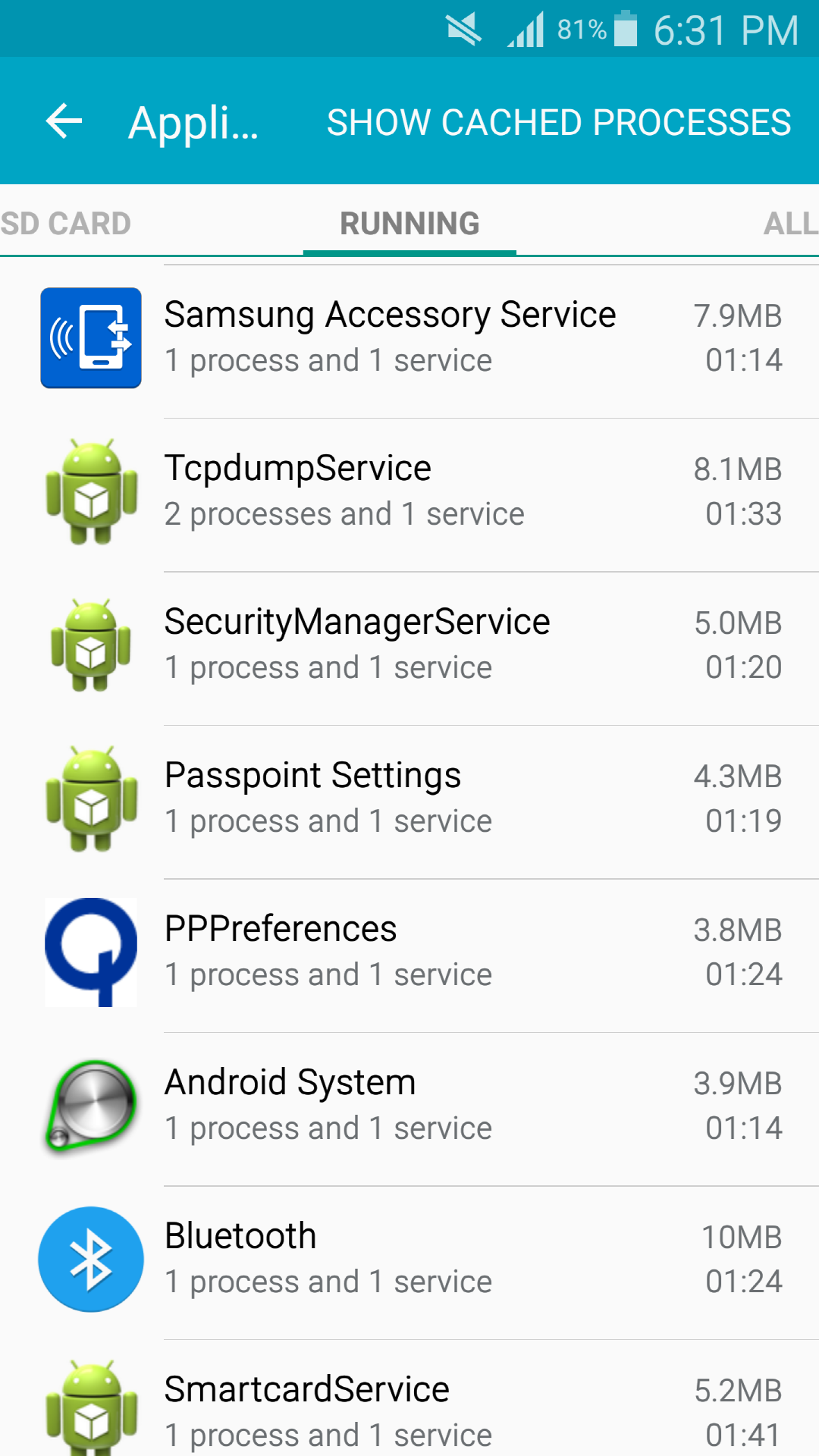Tap the mute indicator in the status bar
This screenshot has width=819, height=1456.
pyautogui.click(x=465, y=30)
